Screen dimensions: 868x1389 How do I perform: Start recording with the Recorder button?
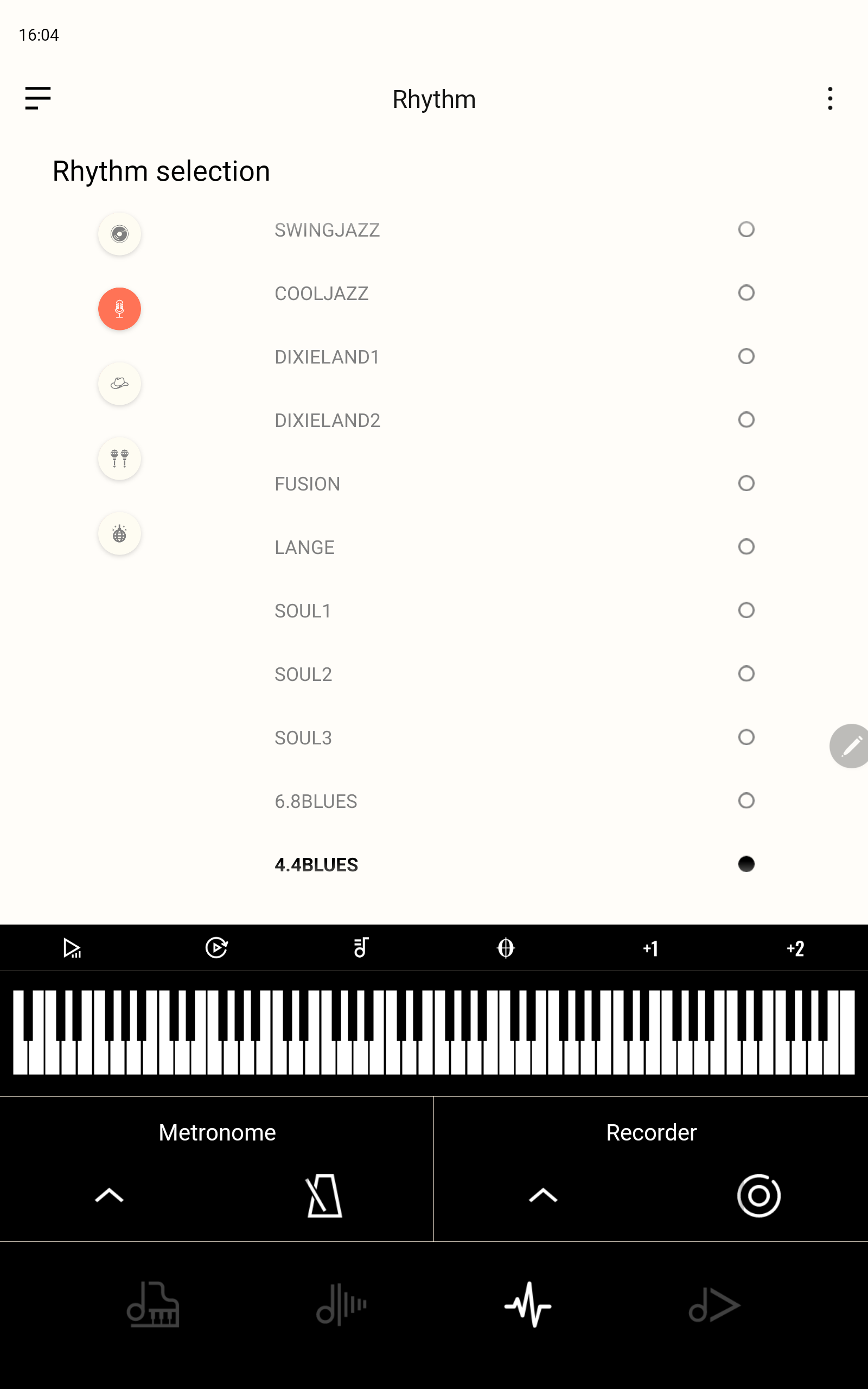[758, 1195]
